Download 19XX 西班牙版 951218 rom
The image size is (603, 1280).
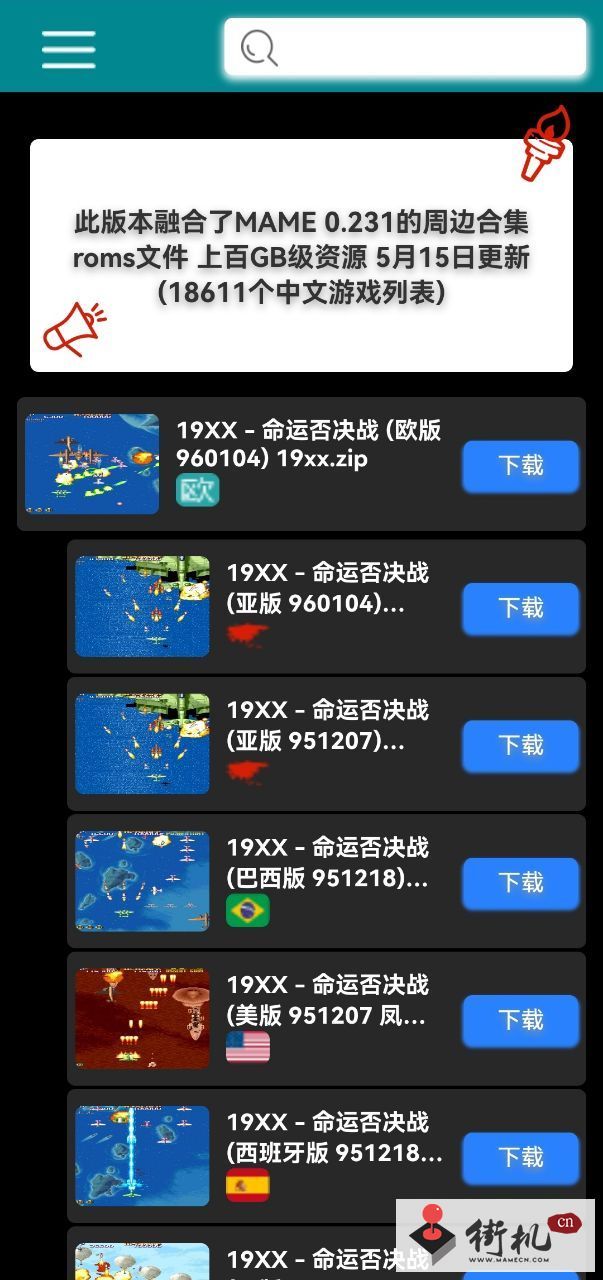click(520, 1158)
